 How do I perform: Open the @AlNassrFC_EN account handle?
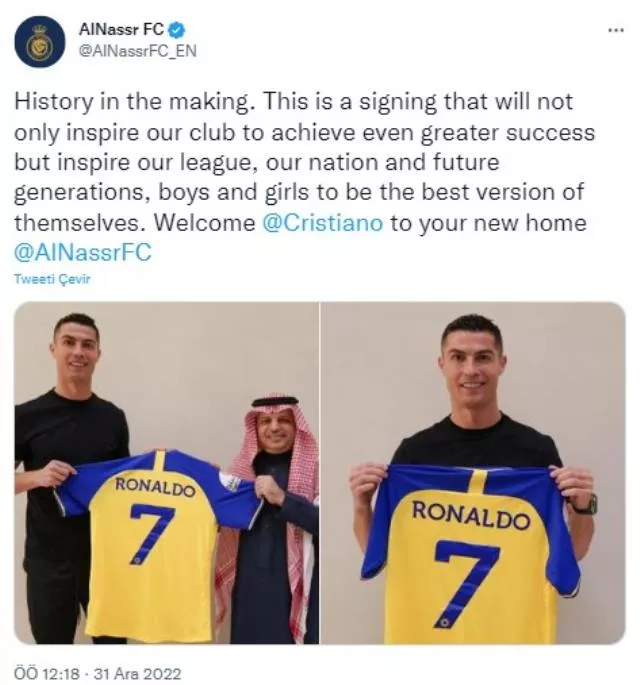click(131, 52)
